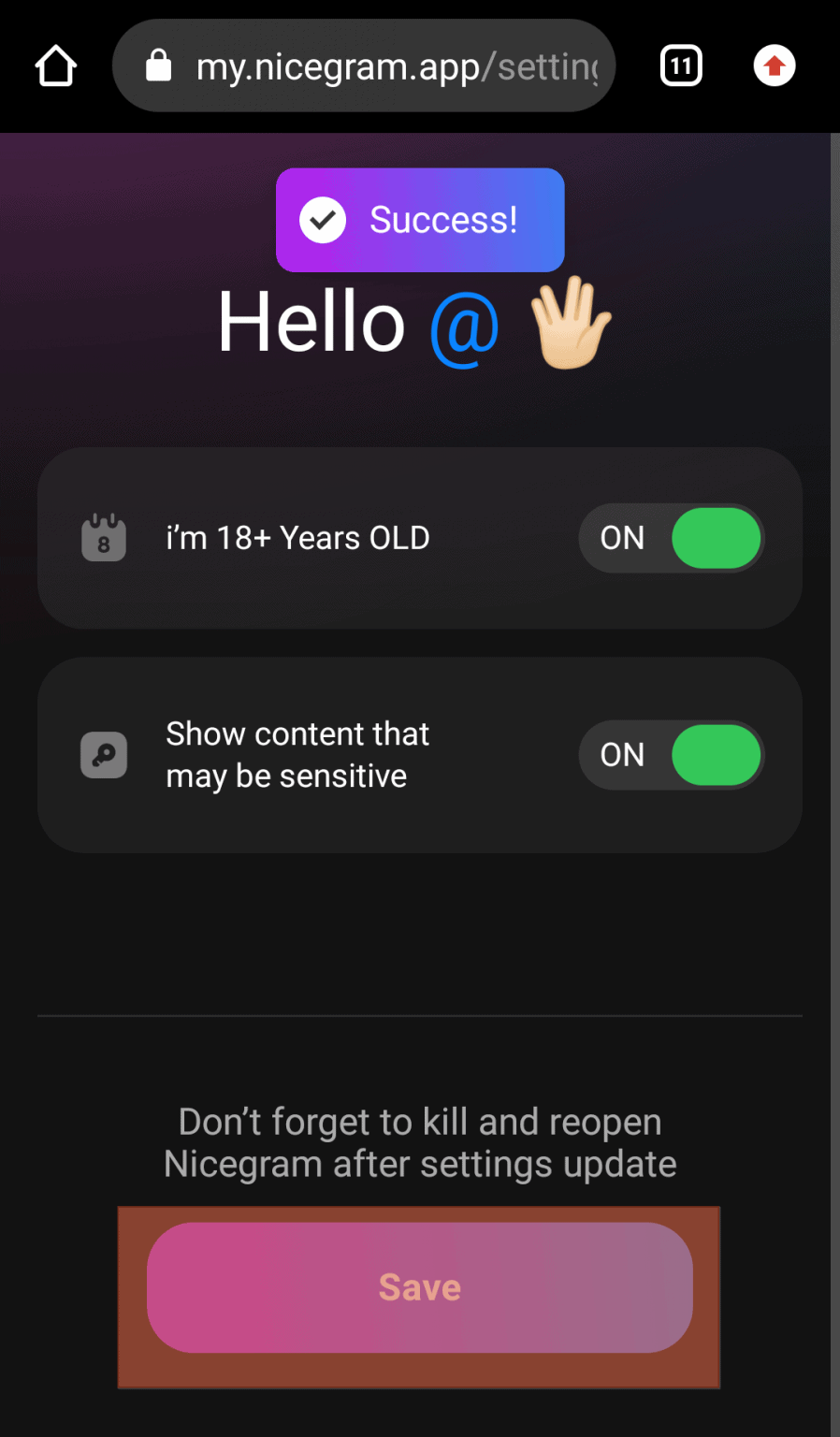Tap the checkmark icon on the Success badge
Screen dimensions: 840x1437
click(x=322, y=220)
